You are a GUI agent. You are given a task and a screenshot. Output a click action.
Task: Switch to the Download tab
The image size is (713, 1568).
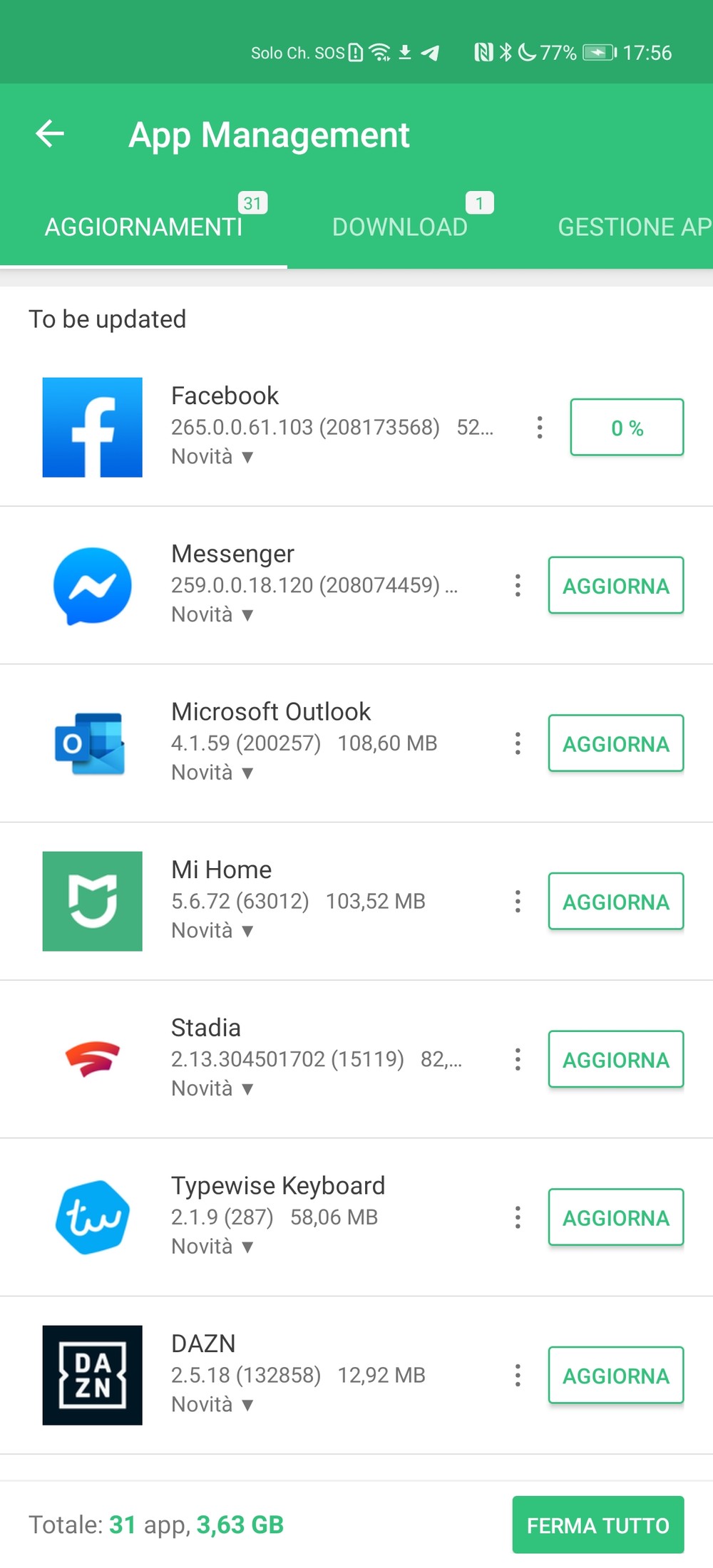coord(400,227)
